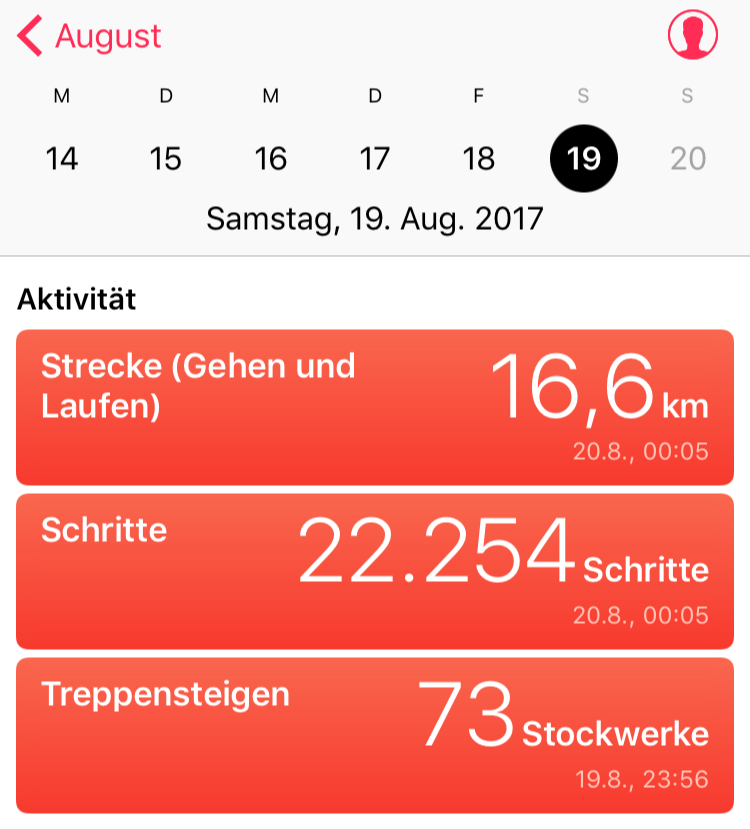Select Monday the 14th
750x829 pixels.
(x=62, y=159)
